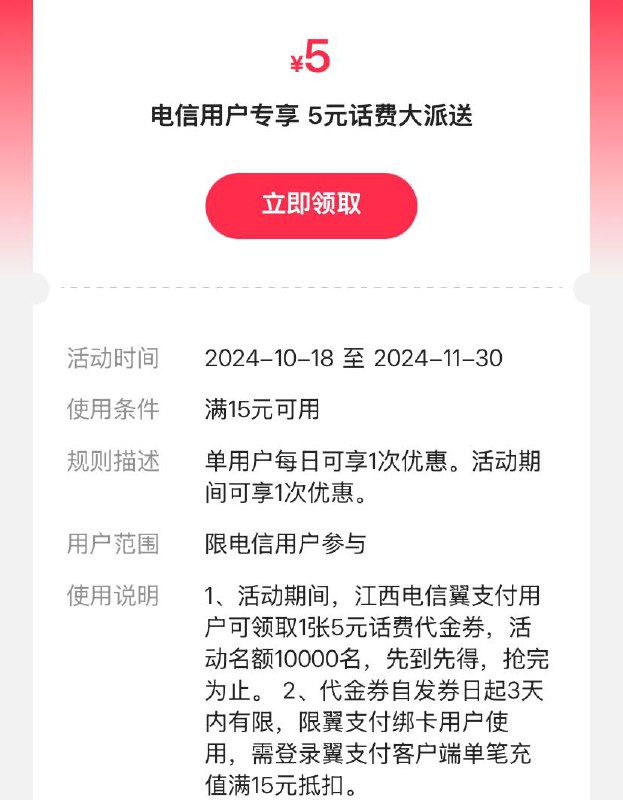This screenshot has height=800, width=623.
Task: Tap the 立即领取 button to claim coupon
Action: [311, 205]
